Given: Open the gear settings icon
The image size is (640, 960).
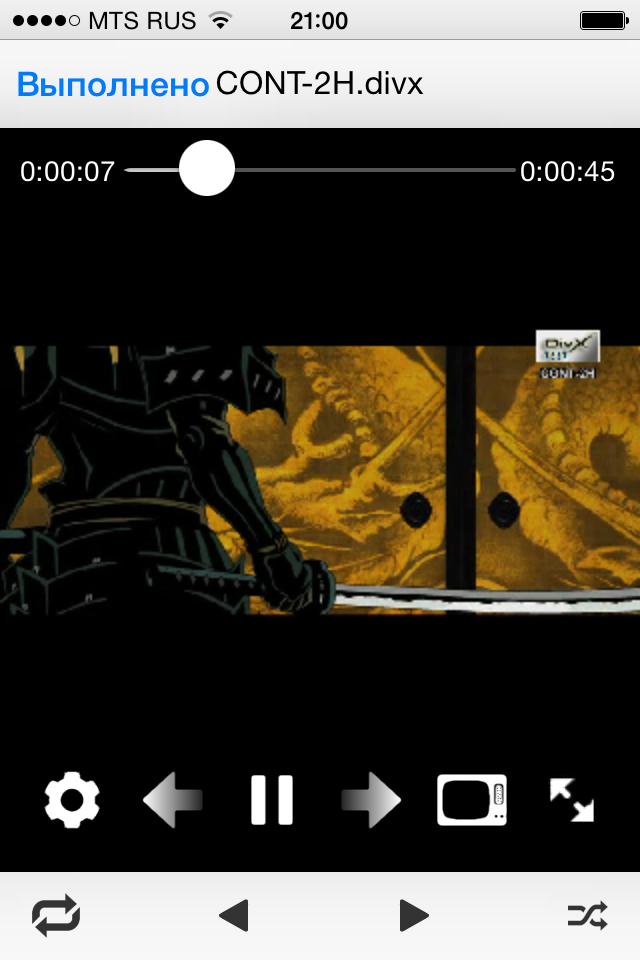Looking at the screenshot, I should 72,800.
